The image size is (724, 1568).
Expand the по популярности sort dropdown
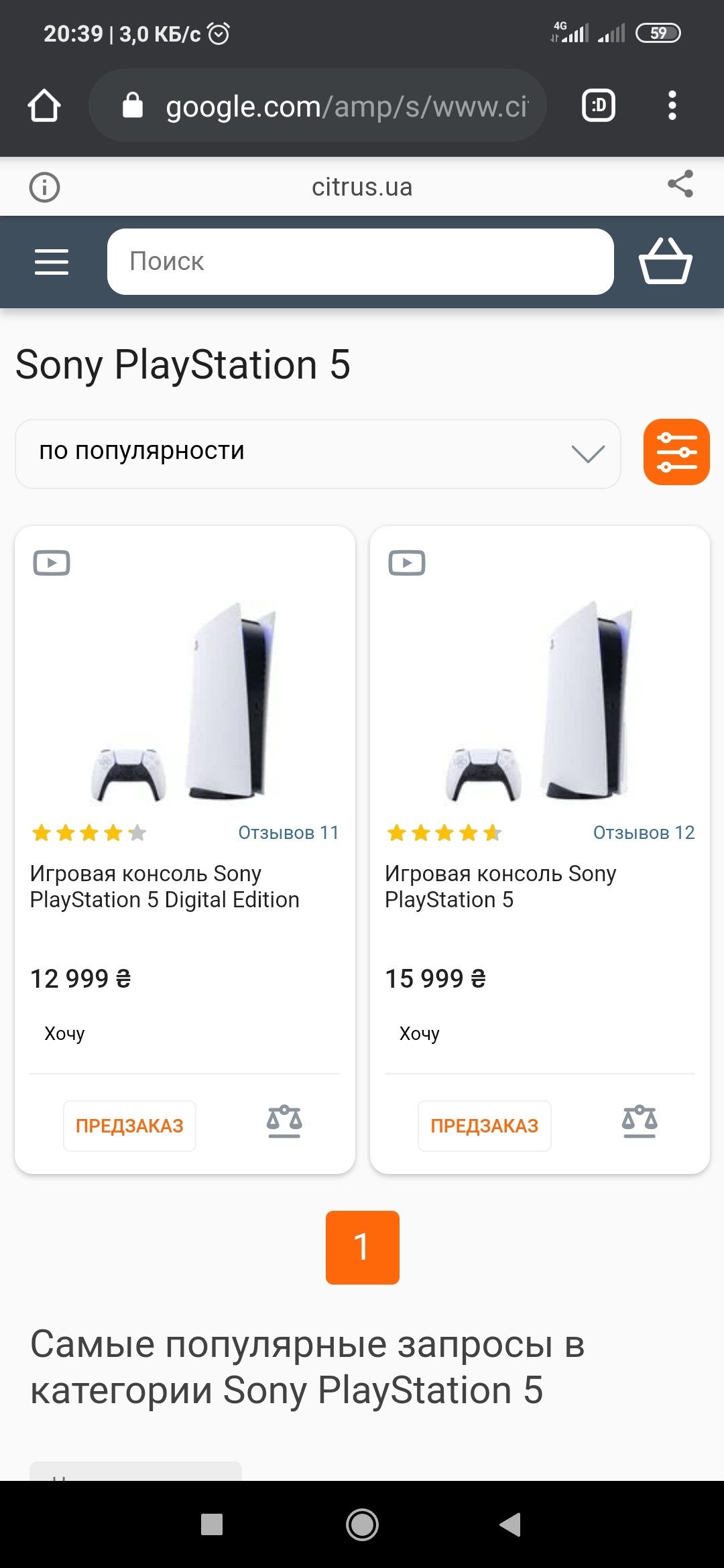click(x=318, y=454)
